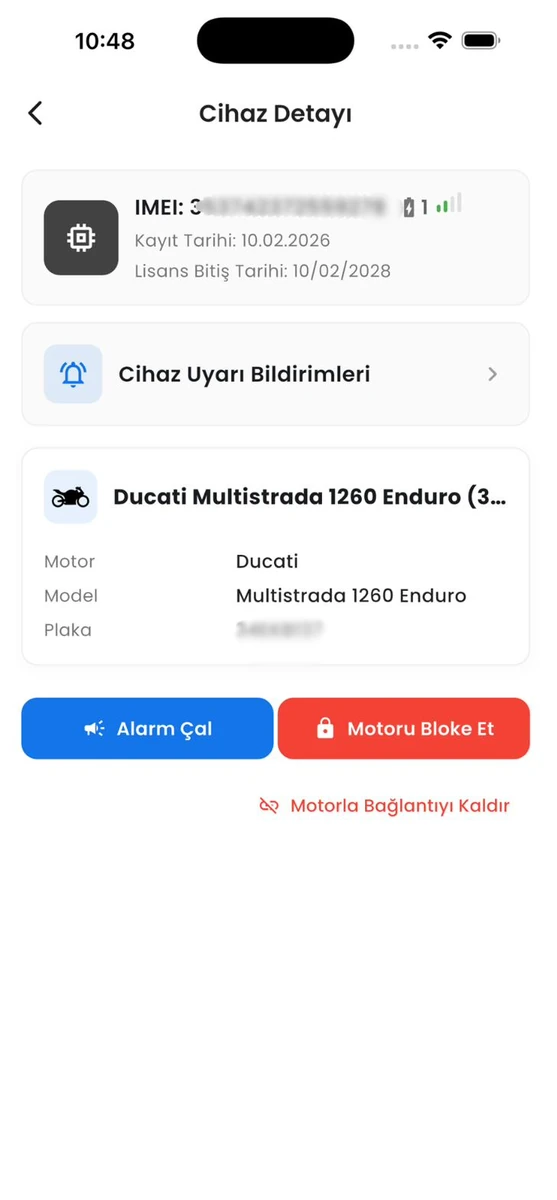Tap Motoru Bloke Et button
The width and height of the screenshot is (557, 1200).
click(x=404, y=729)
